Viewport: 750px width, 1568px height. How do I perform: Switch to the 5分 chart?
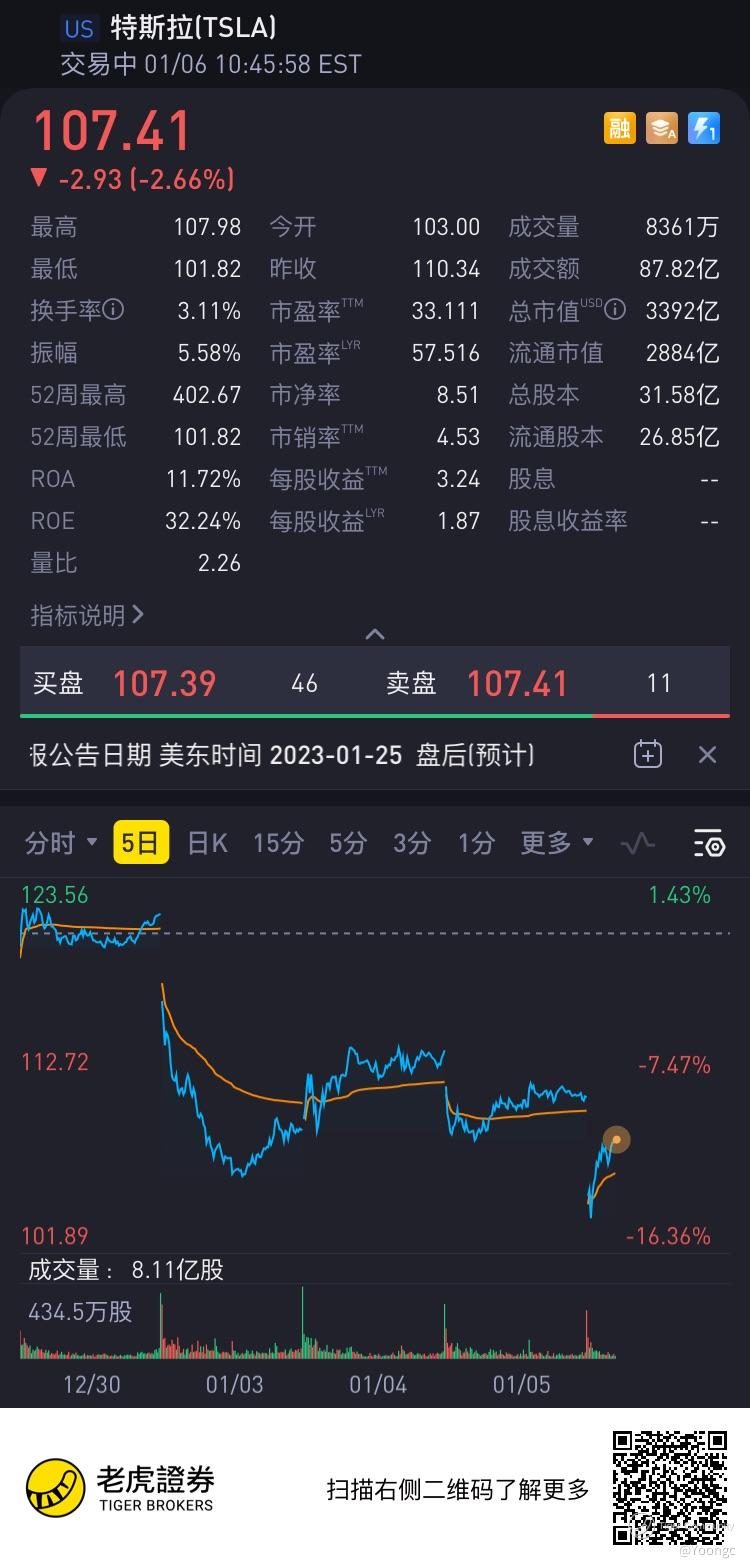(348, 842)
